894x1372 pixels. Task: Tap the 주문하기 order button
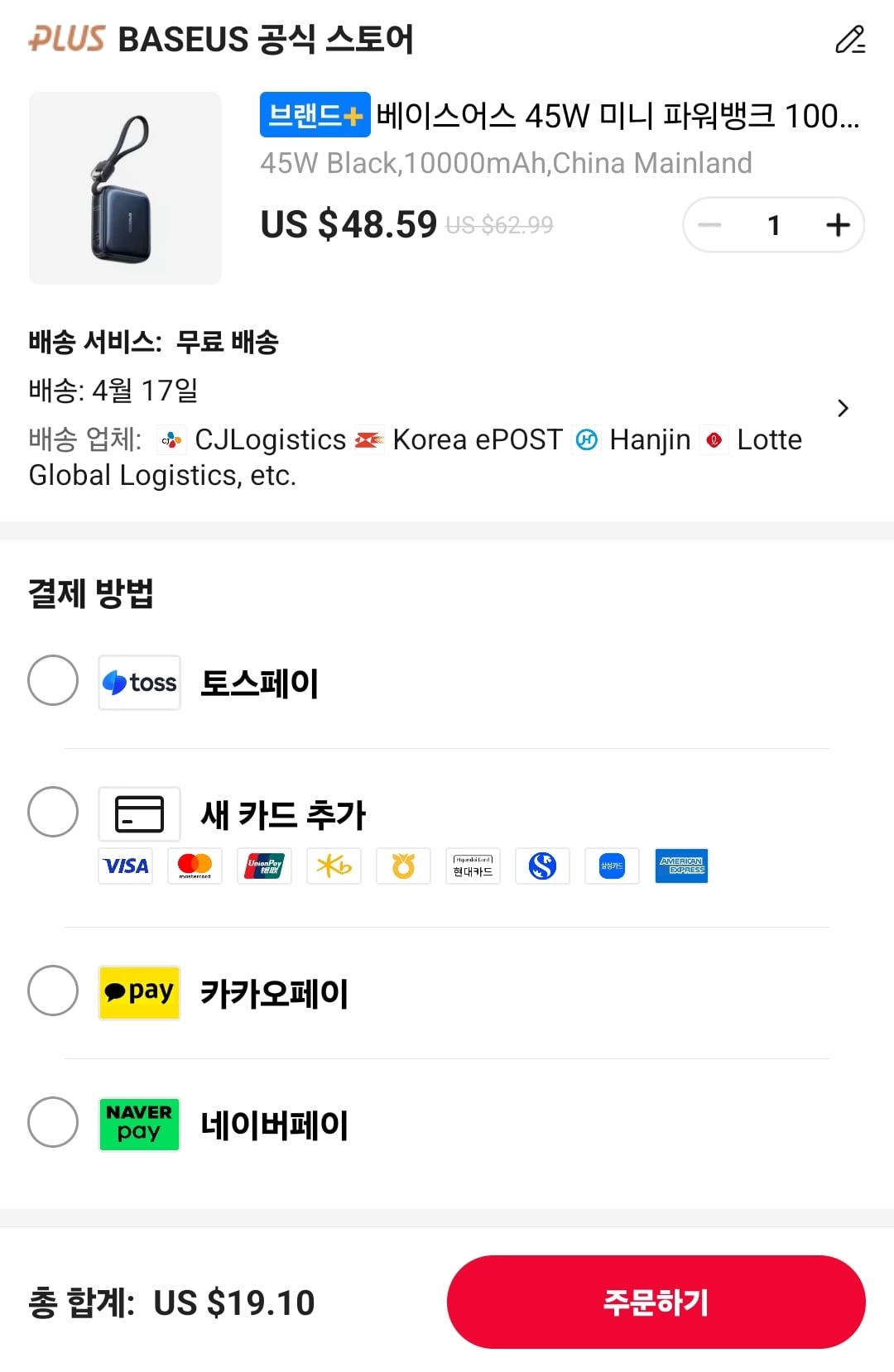click(656, 1302)
